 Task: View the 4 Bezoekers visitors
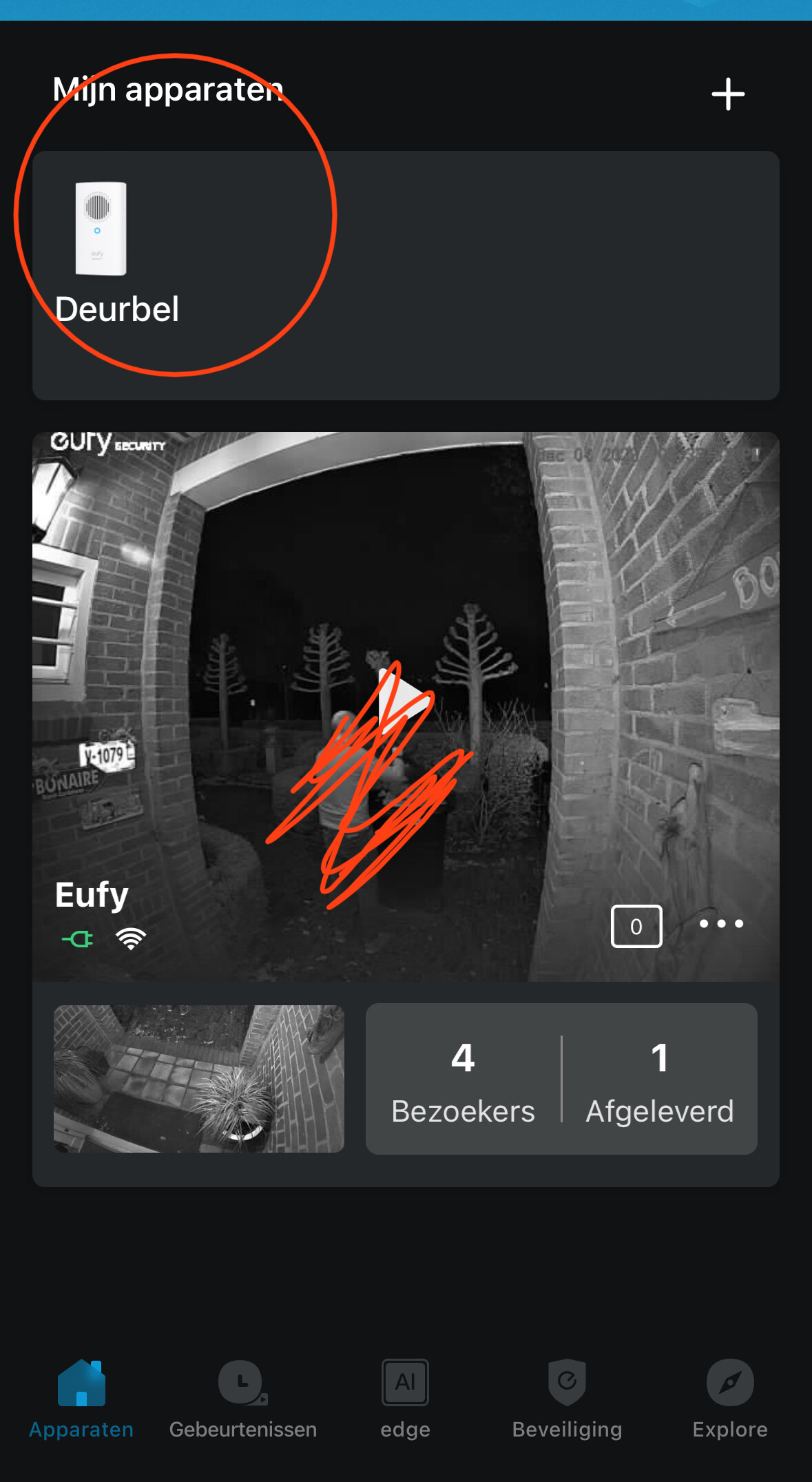pos(463,1080)
